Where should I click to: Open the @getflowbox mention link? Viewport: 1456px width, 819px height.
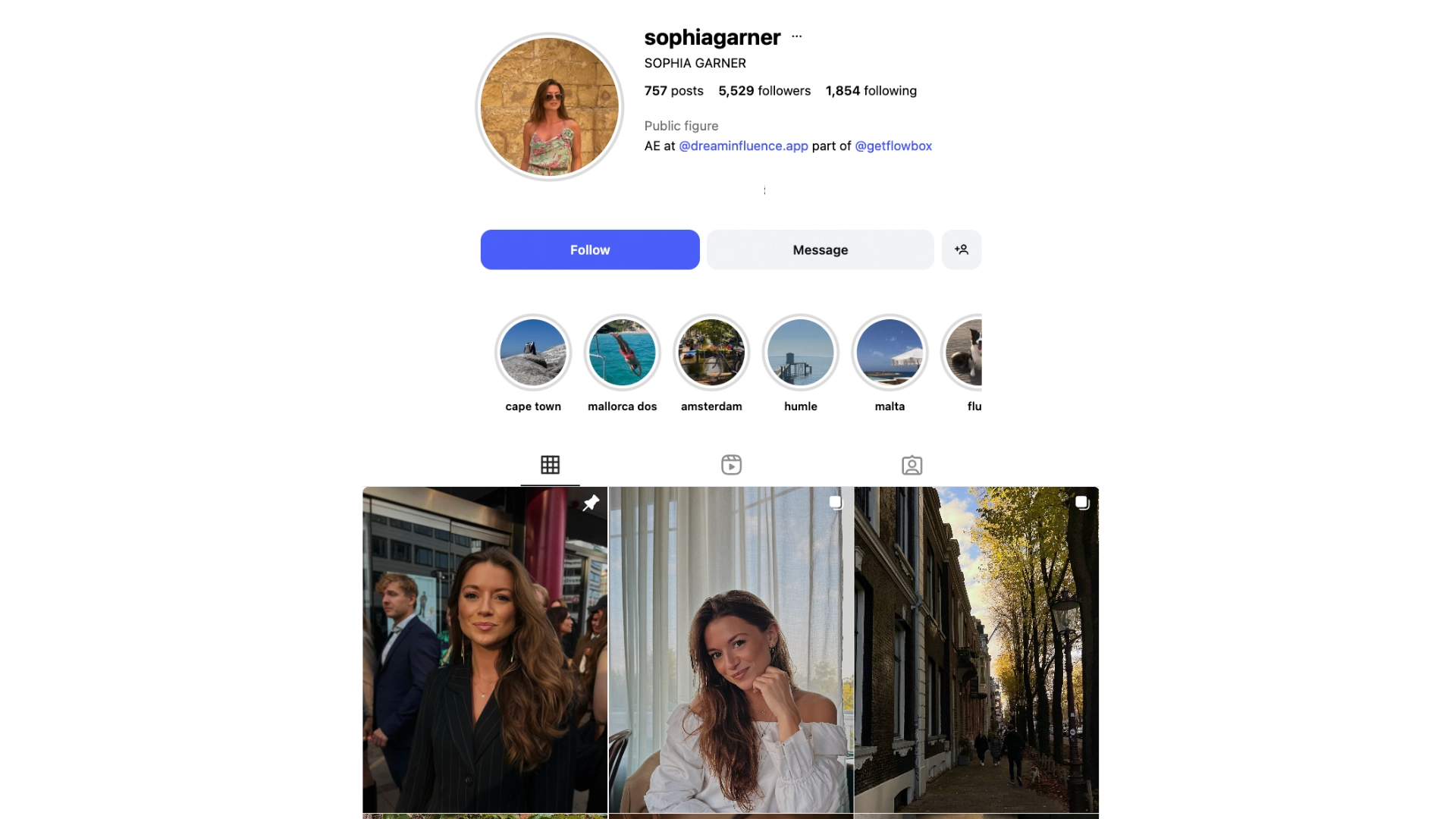pyautogui.click(x=893, y=146)
